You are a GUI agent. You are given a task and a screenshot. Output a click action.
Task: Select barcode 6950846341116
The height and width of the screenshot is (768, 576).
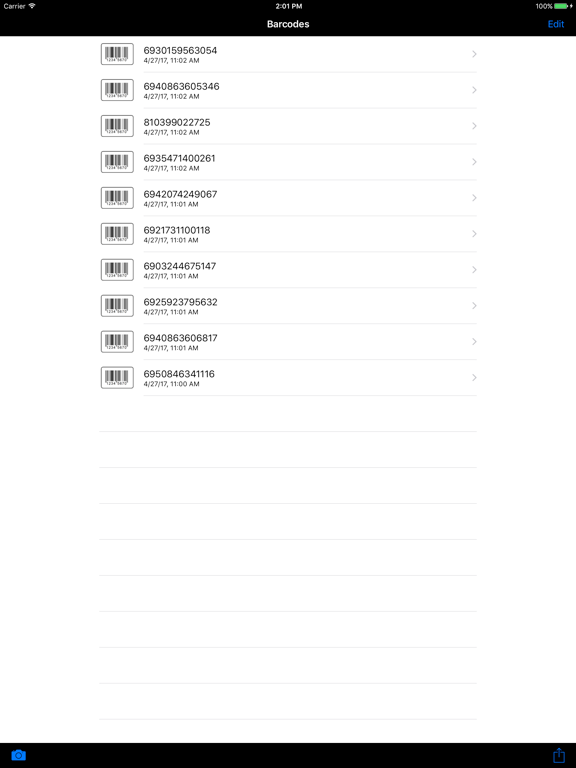point(288,378)
